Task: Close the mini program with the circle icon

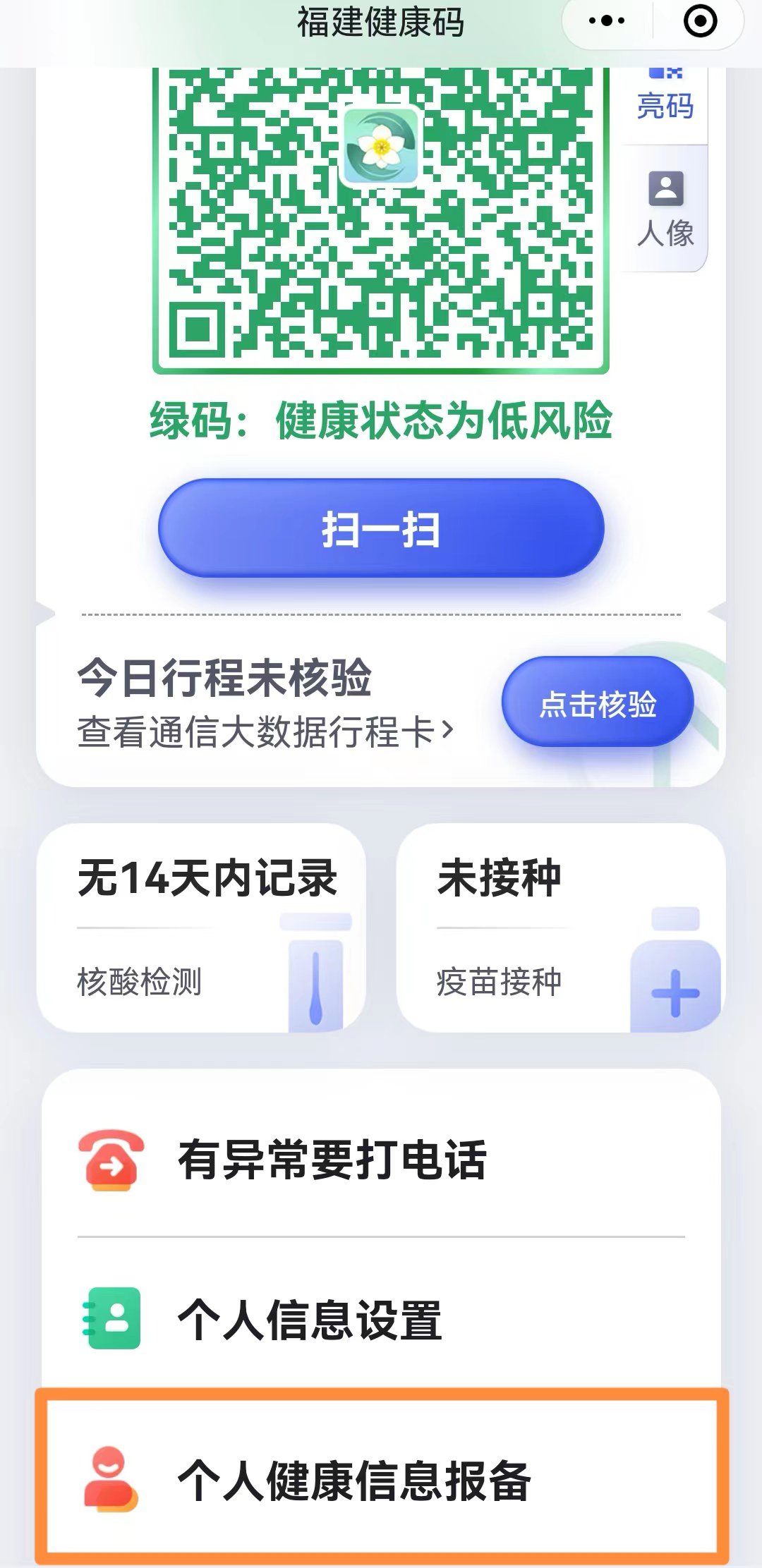Action: coord(700,21)
